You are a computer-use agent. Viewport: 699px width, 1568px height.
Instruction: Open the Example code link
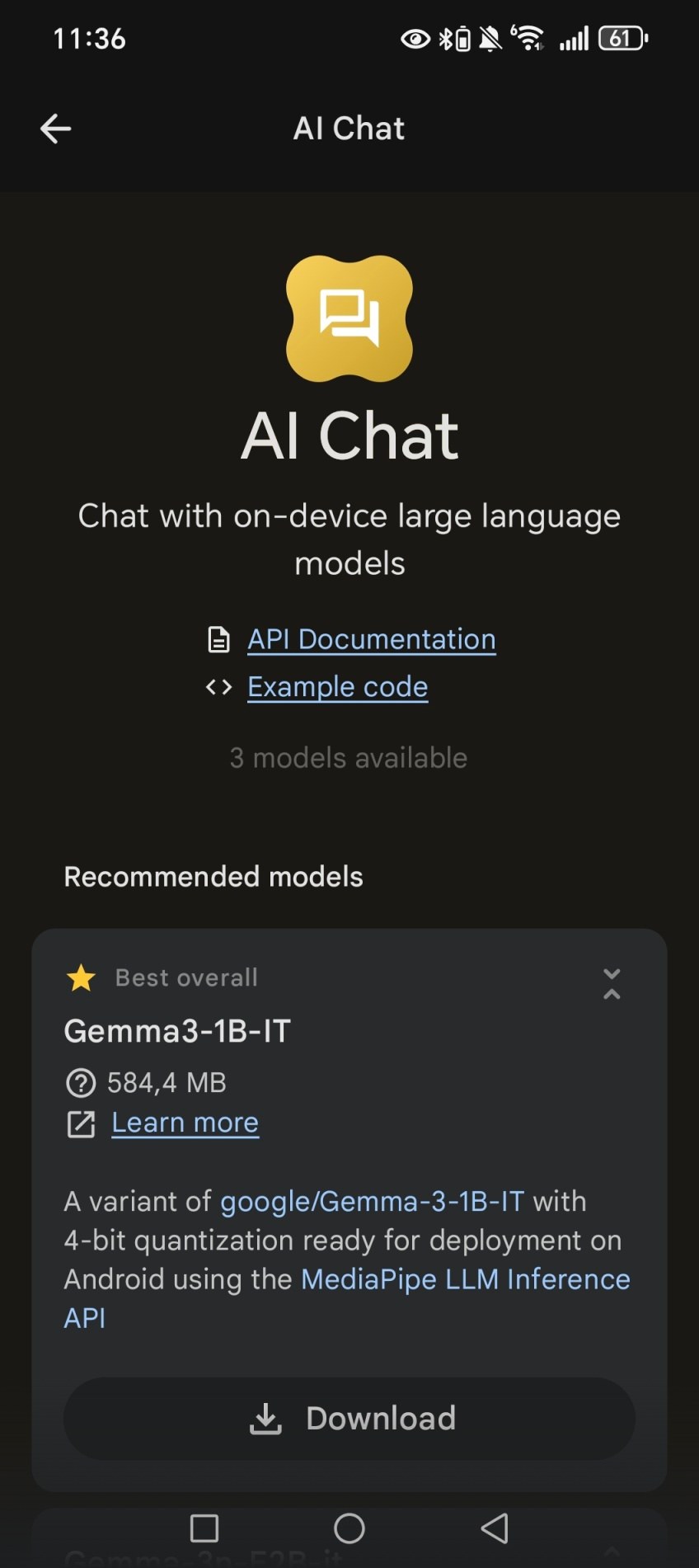337,687
